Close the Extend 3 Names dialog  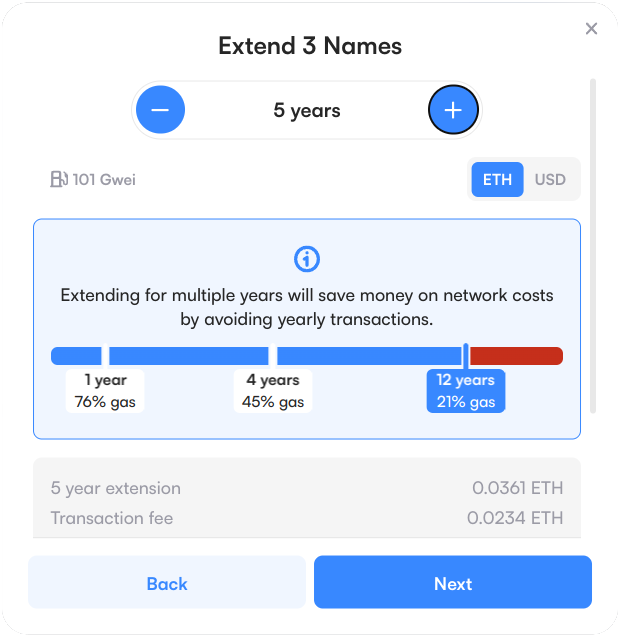591,29
